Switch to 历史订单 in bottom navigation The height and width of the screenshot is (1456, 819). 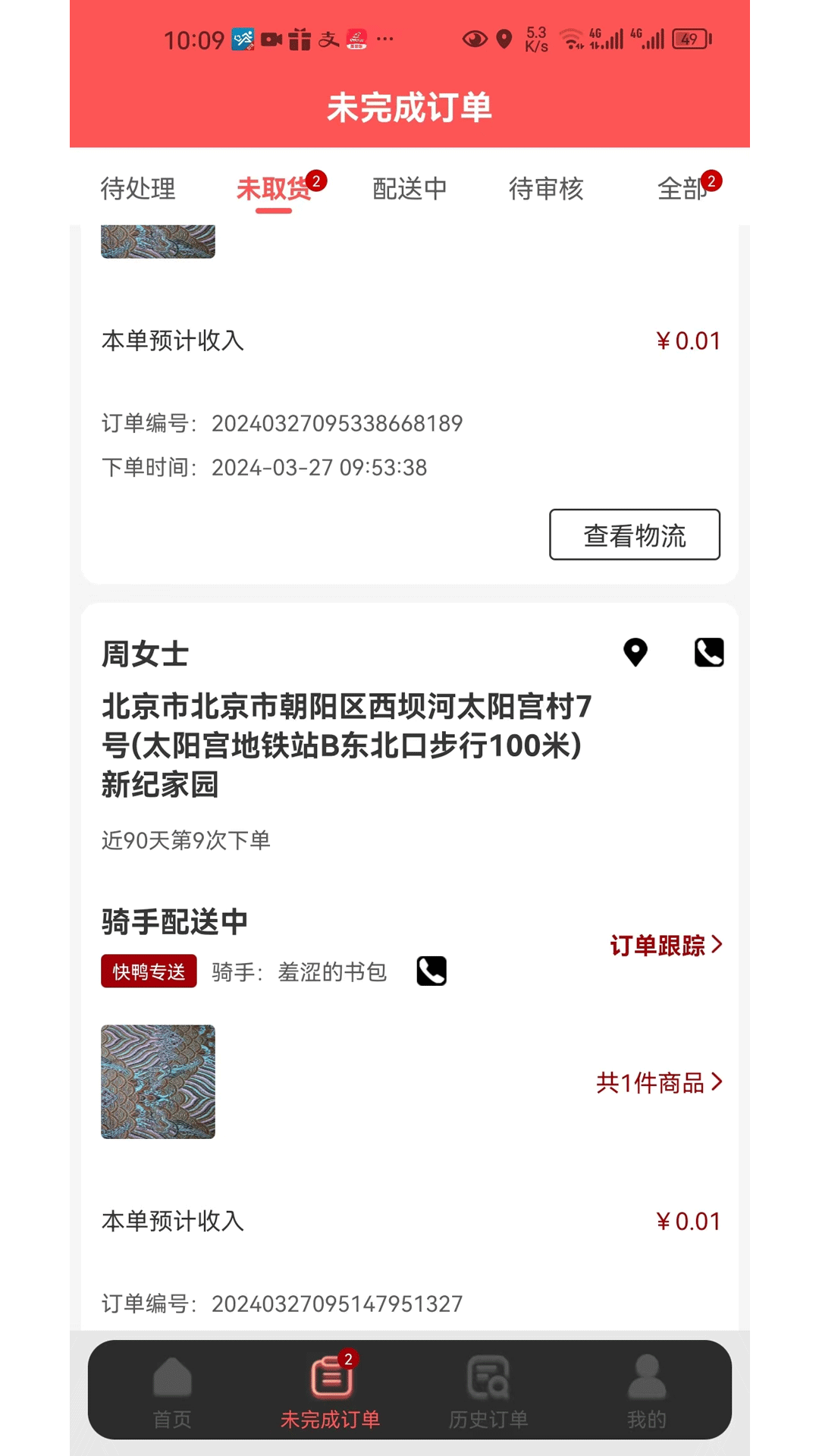click(x=488, y=1392)
